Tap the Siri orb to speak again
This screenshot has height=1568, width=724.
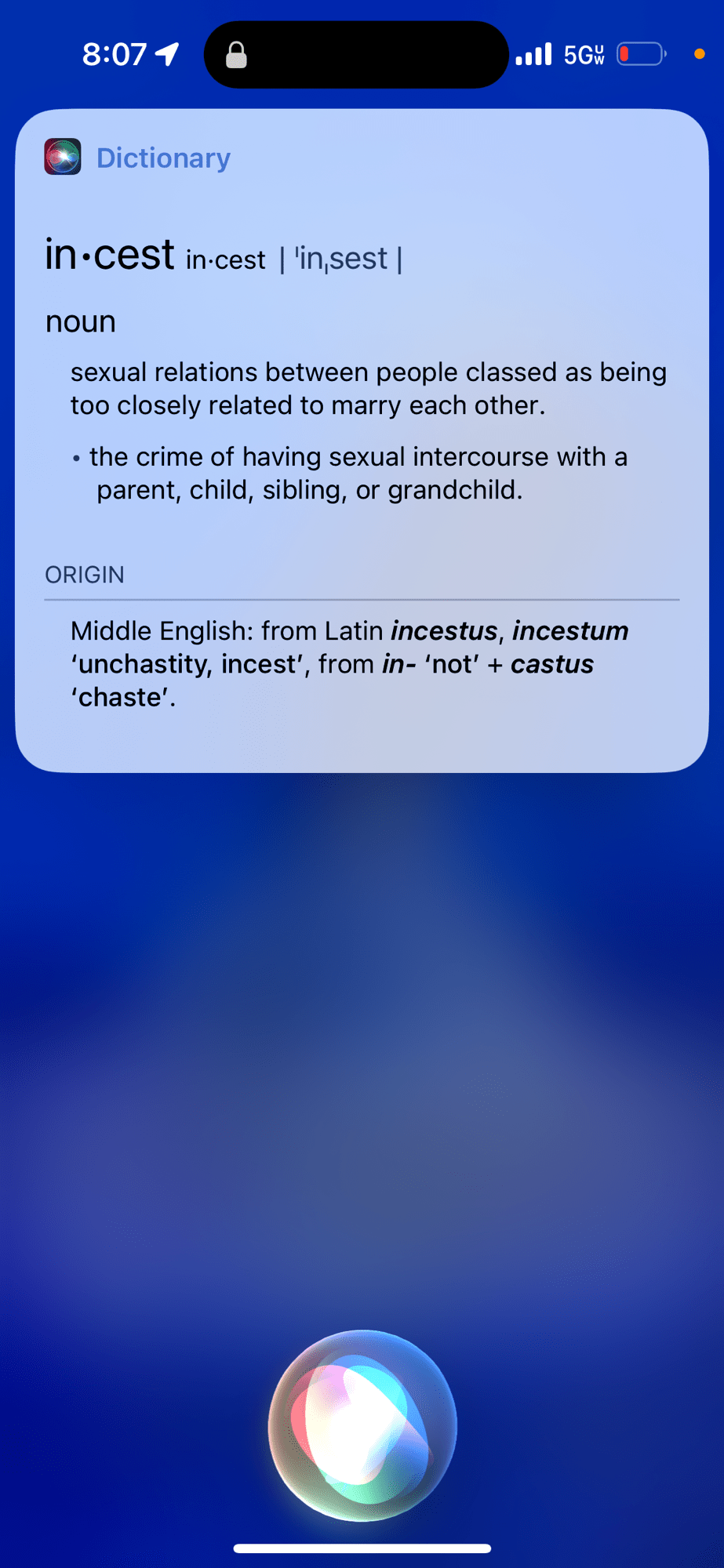(x=362, y=1425)
